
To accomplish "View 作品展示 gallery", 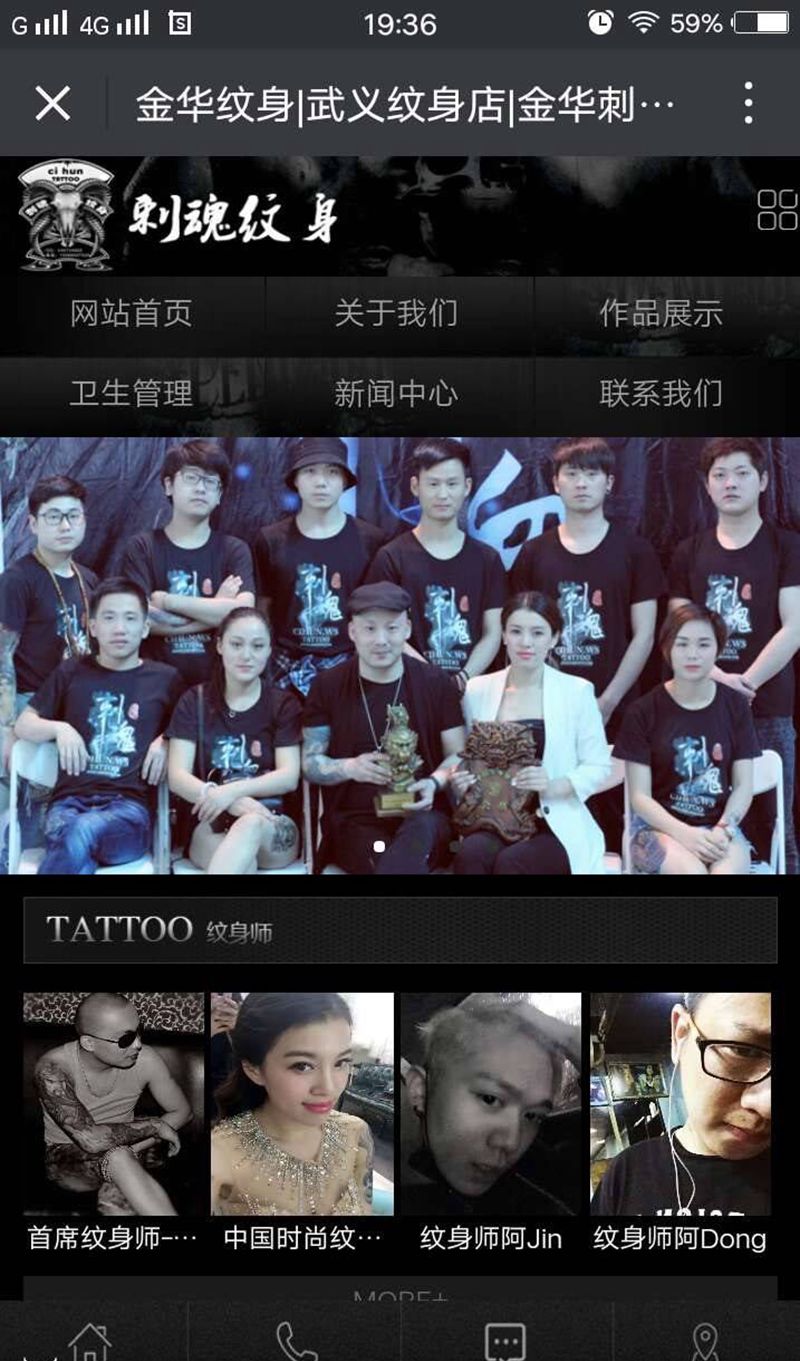I will pyautogui.click(x=661, y=314).
